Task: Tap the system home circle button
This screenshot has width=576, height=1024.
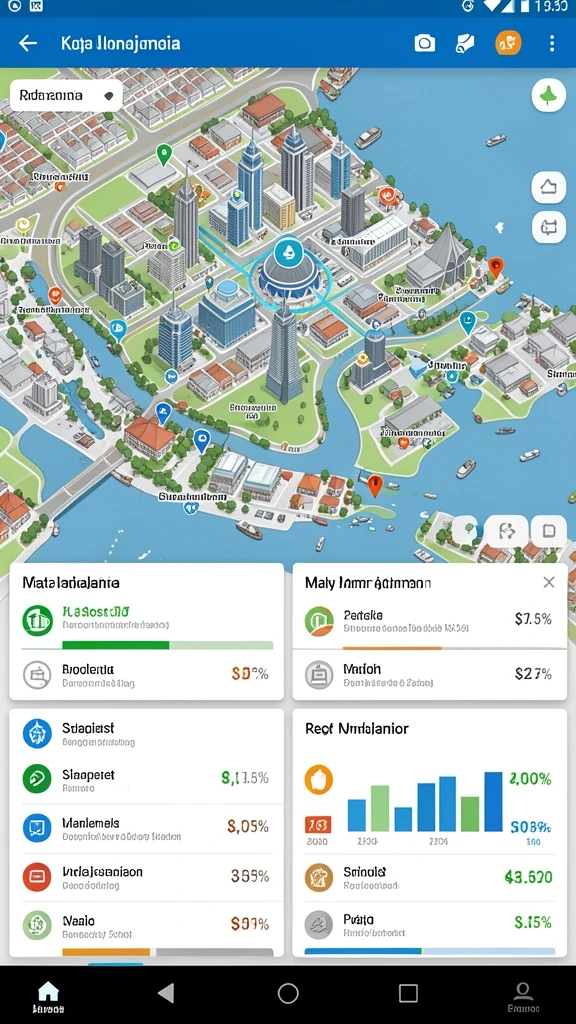Action: click(288, 993)
